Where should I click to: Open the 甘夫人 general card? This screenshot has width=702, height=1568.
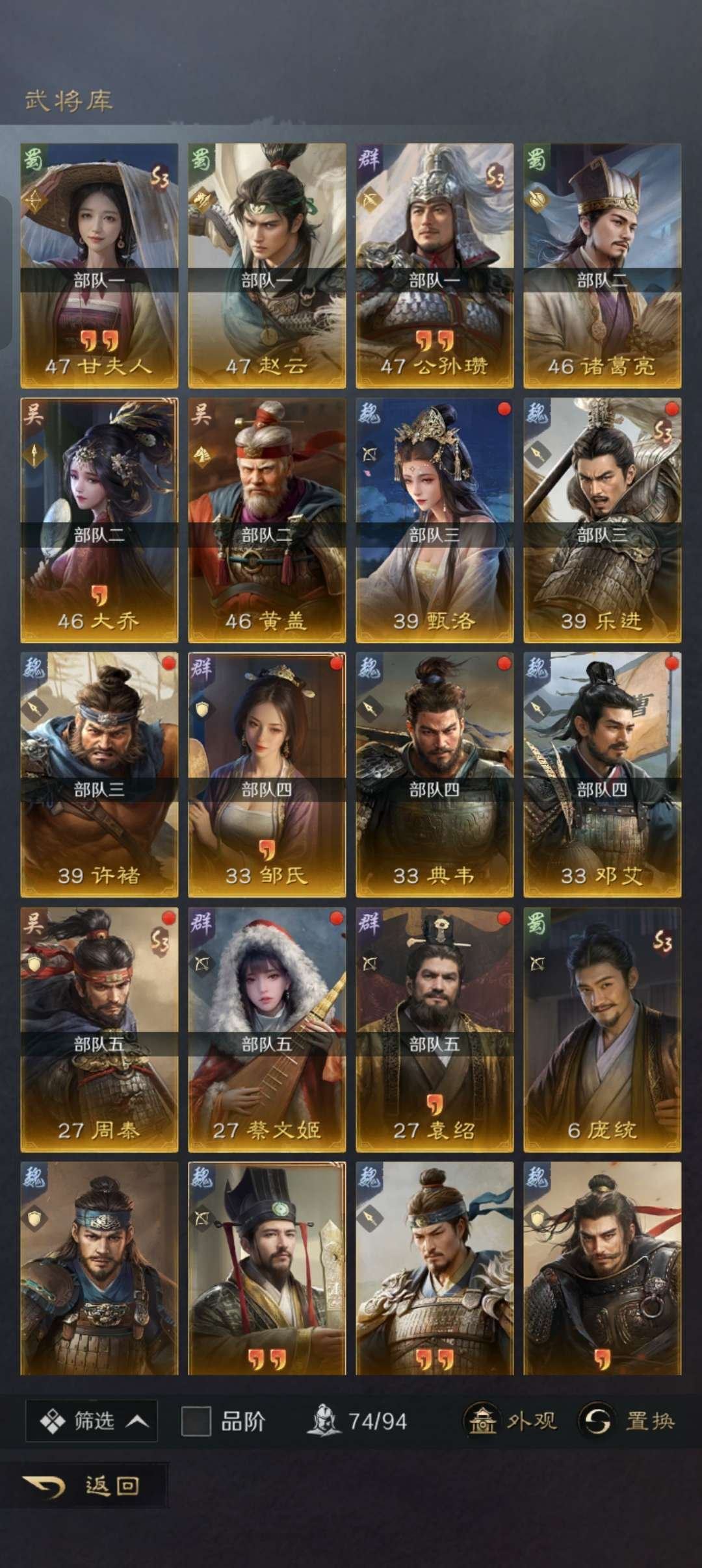tap(99, 265)
